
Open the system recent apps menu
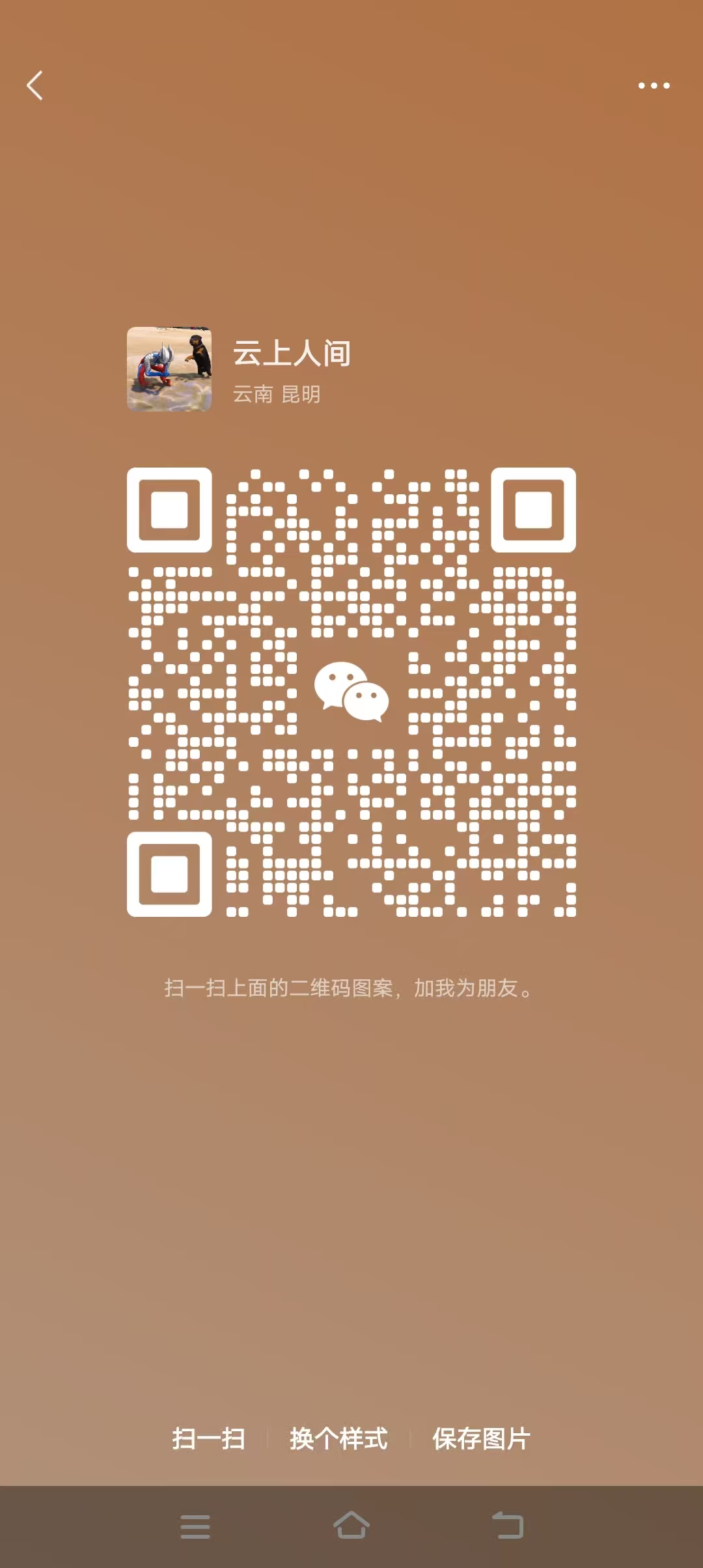[x=195, y=1526]
